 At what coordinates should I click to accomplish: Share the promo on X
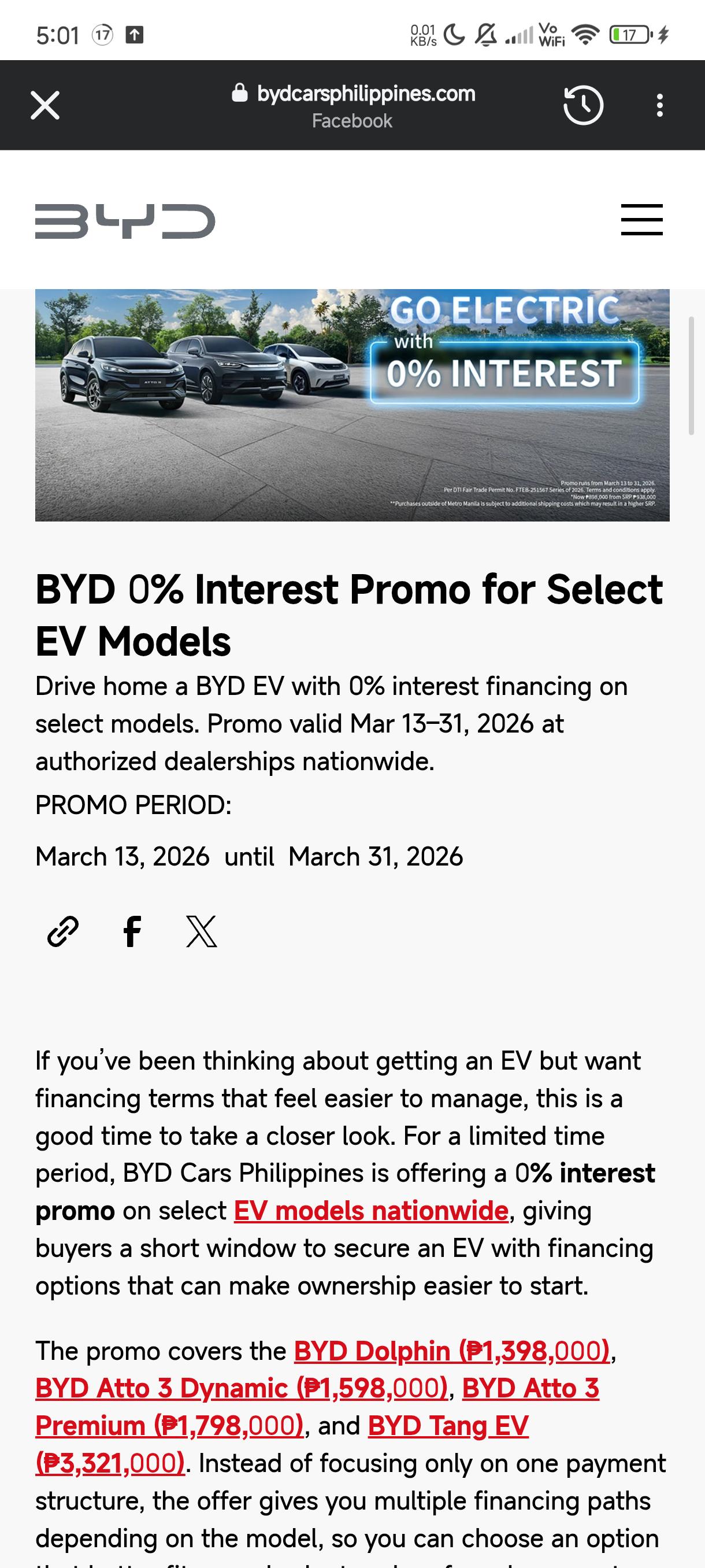pyautogui.click(x=201, y=931)
